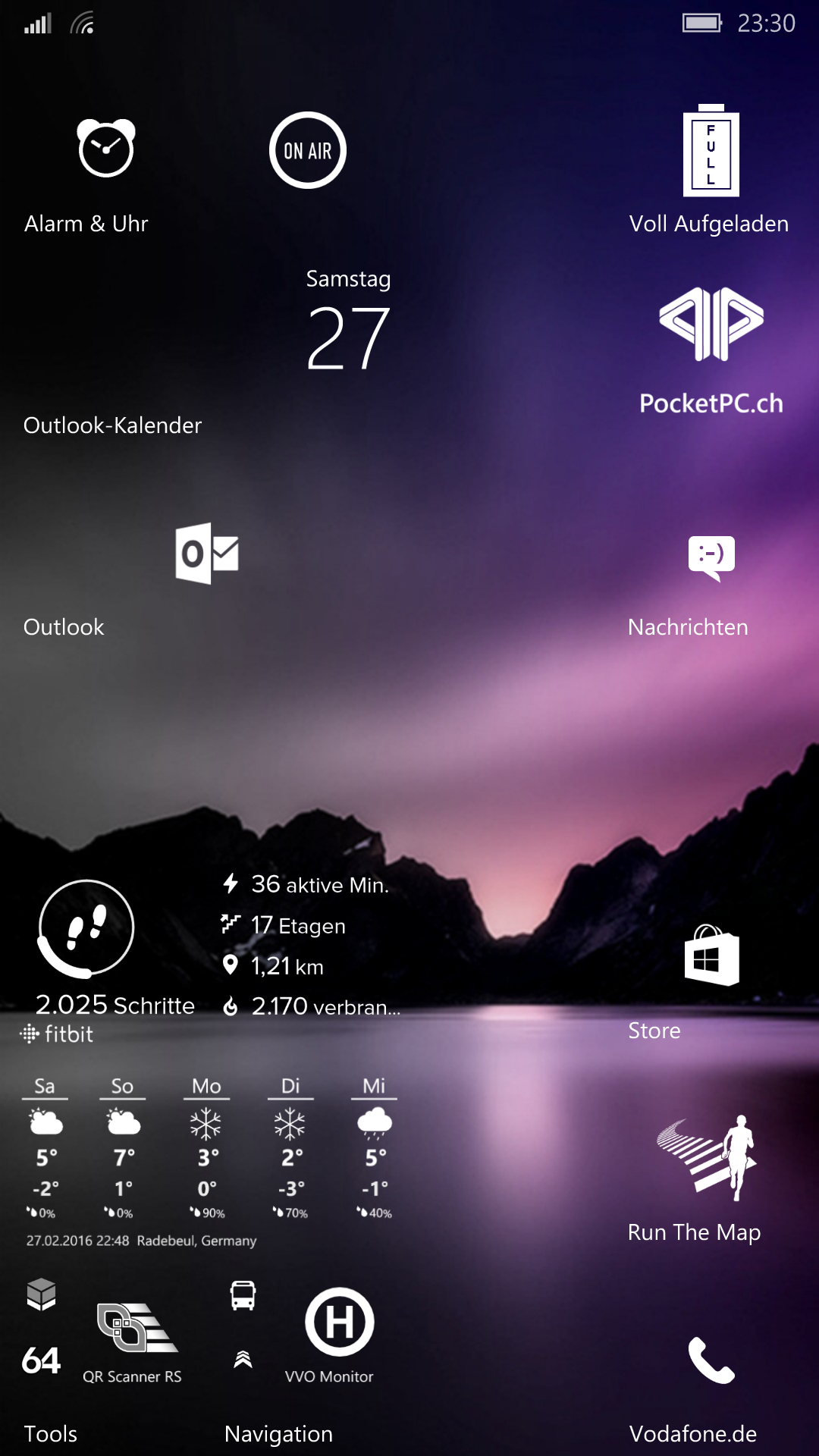The width and height of the screenshot is (819, 1456).
Task: Launch the PocketPC.ch app
Action: click(x=711, y=352)
